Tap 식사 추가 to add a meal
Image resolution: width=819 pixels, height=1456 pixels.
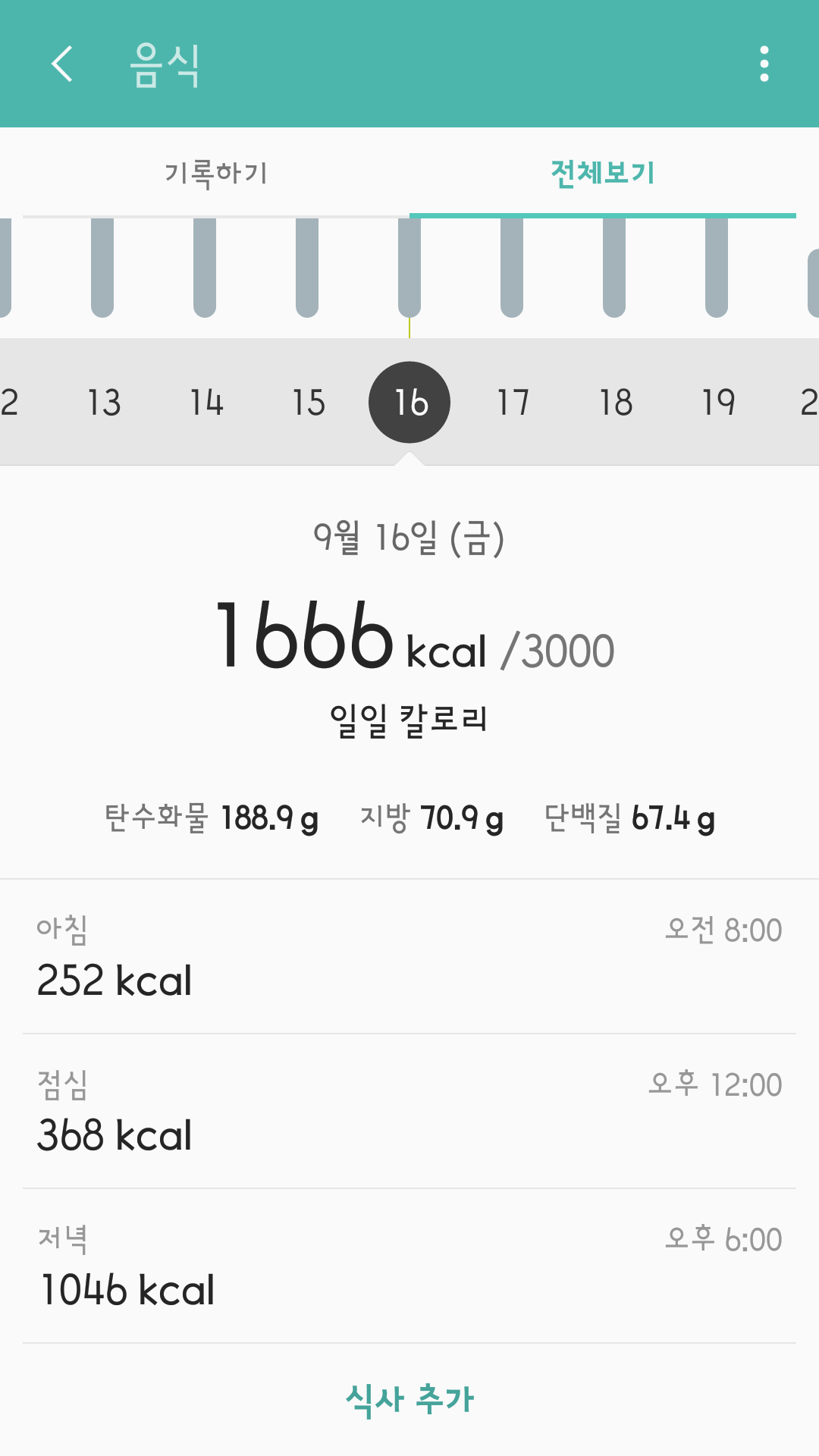(x=409, y=1400)
